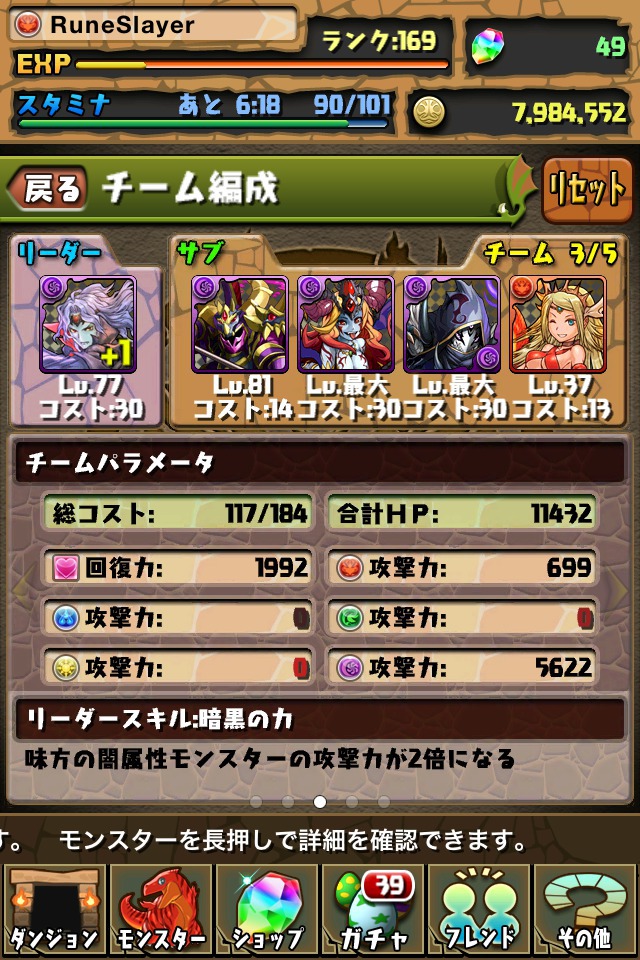This screenshot has height=960, width=640.
Task: Tap the 戻る back button
Action: 48,188
